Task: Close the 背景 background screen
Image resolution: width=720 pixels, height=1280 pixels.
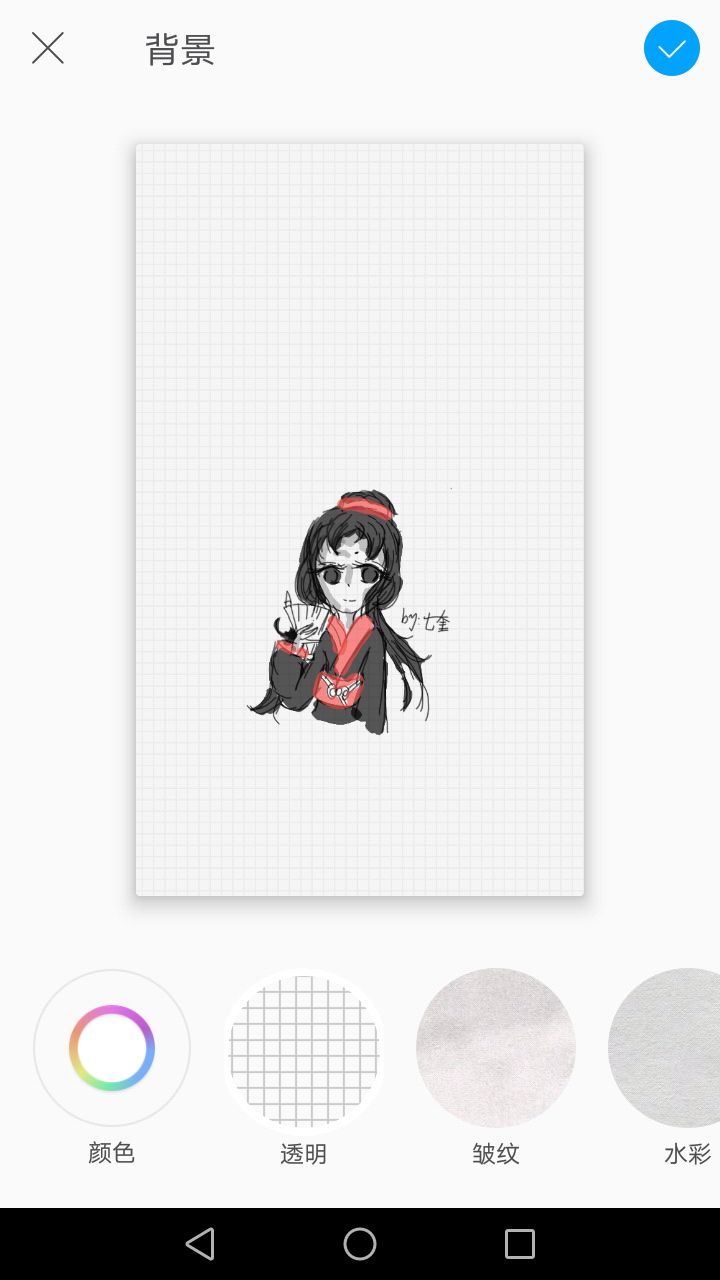Action: (x=47, y=48)
